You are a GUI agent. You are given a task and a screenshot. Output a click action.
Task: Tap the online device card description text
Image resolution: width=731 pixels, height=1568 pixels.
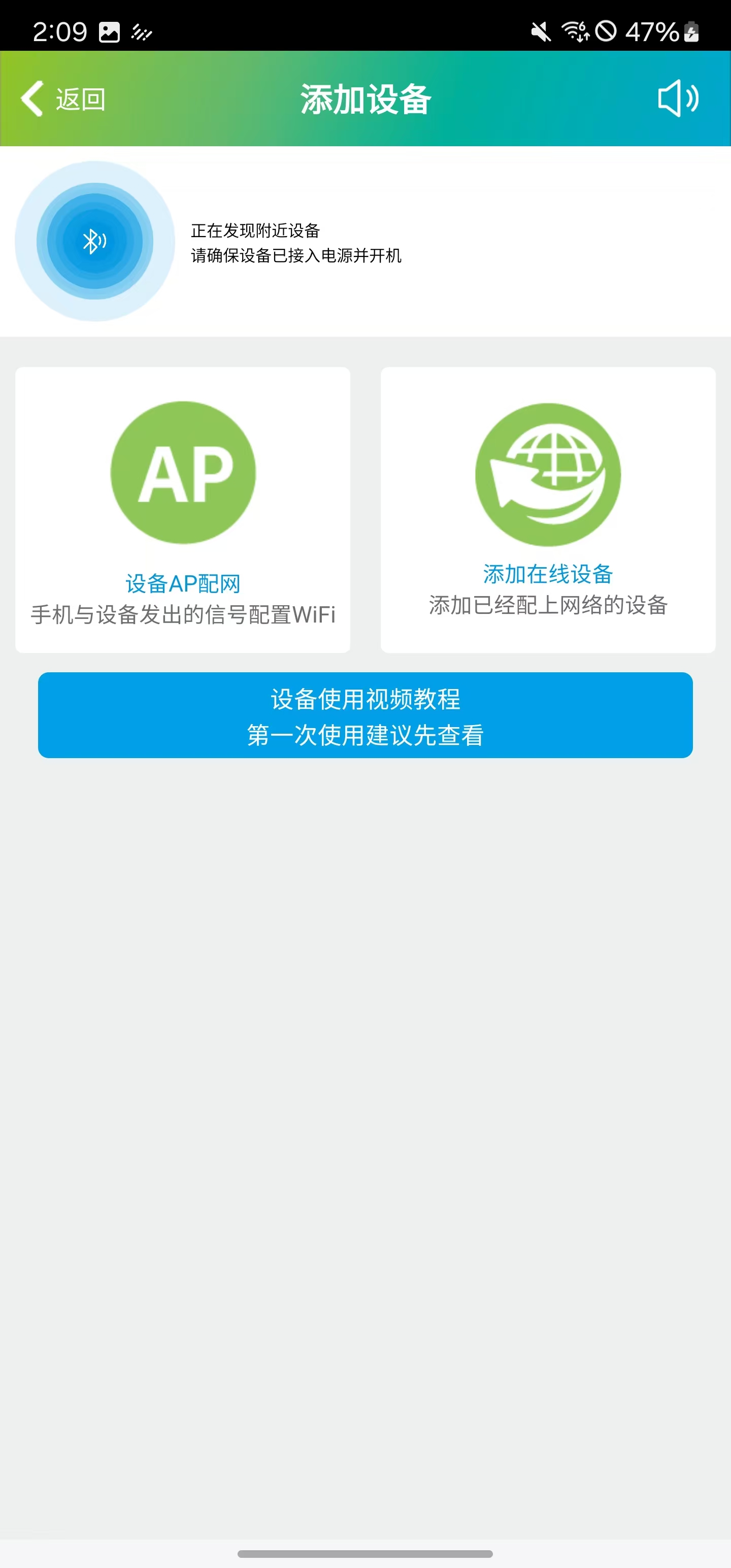(548, 605)
